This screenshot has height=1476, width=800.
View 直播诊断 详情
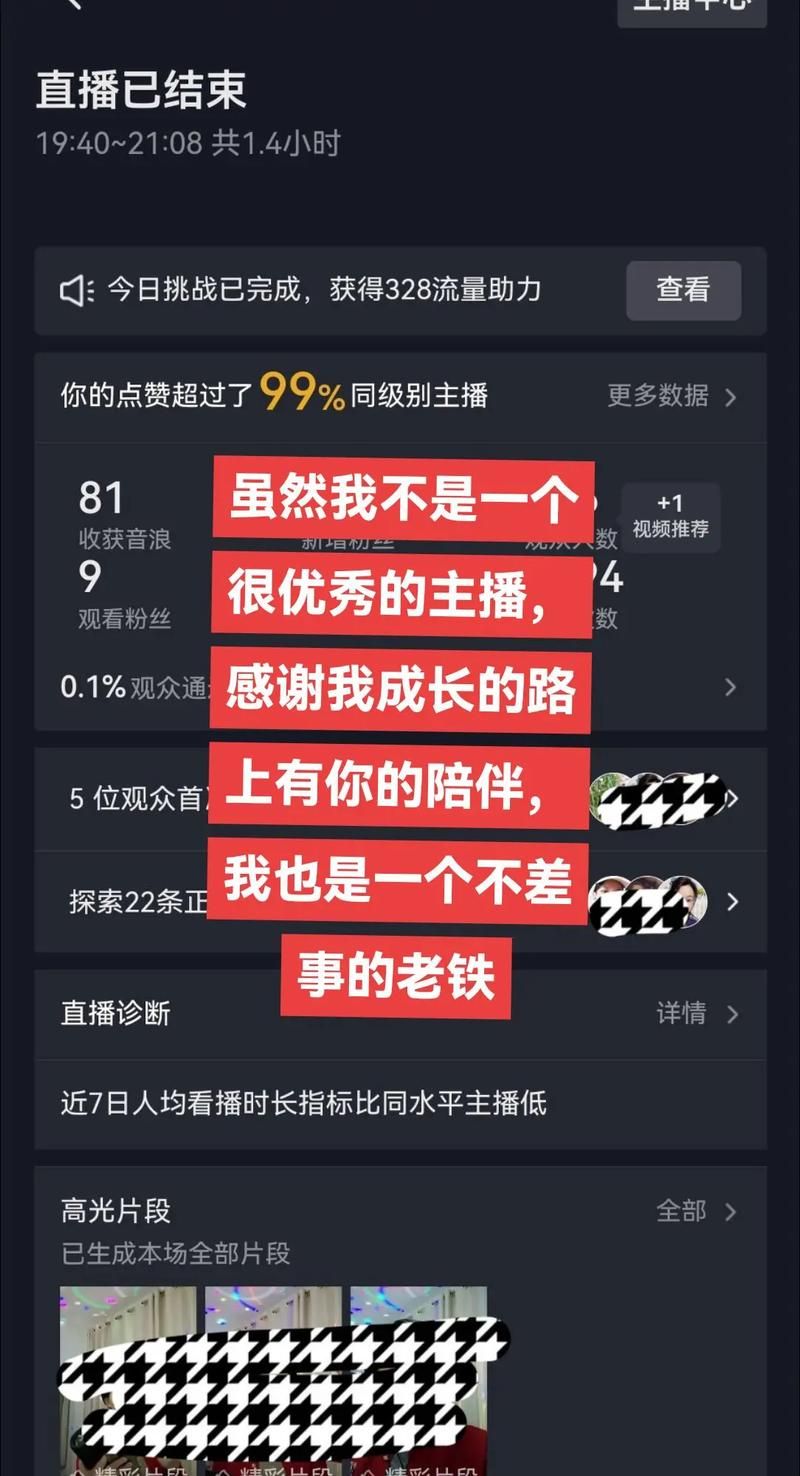click(x=697, y=1013)
